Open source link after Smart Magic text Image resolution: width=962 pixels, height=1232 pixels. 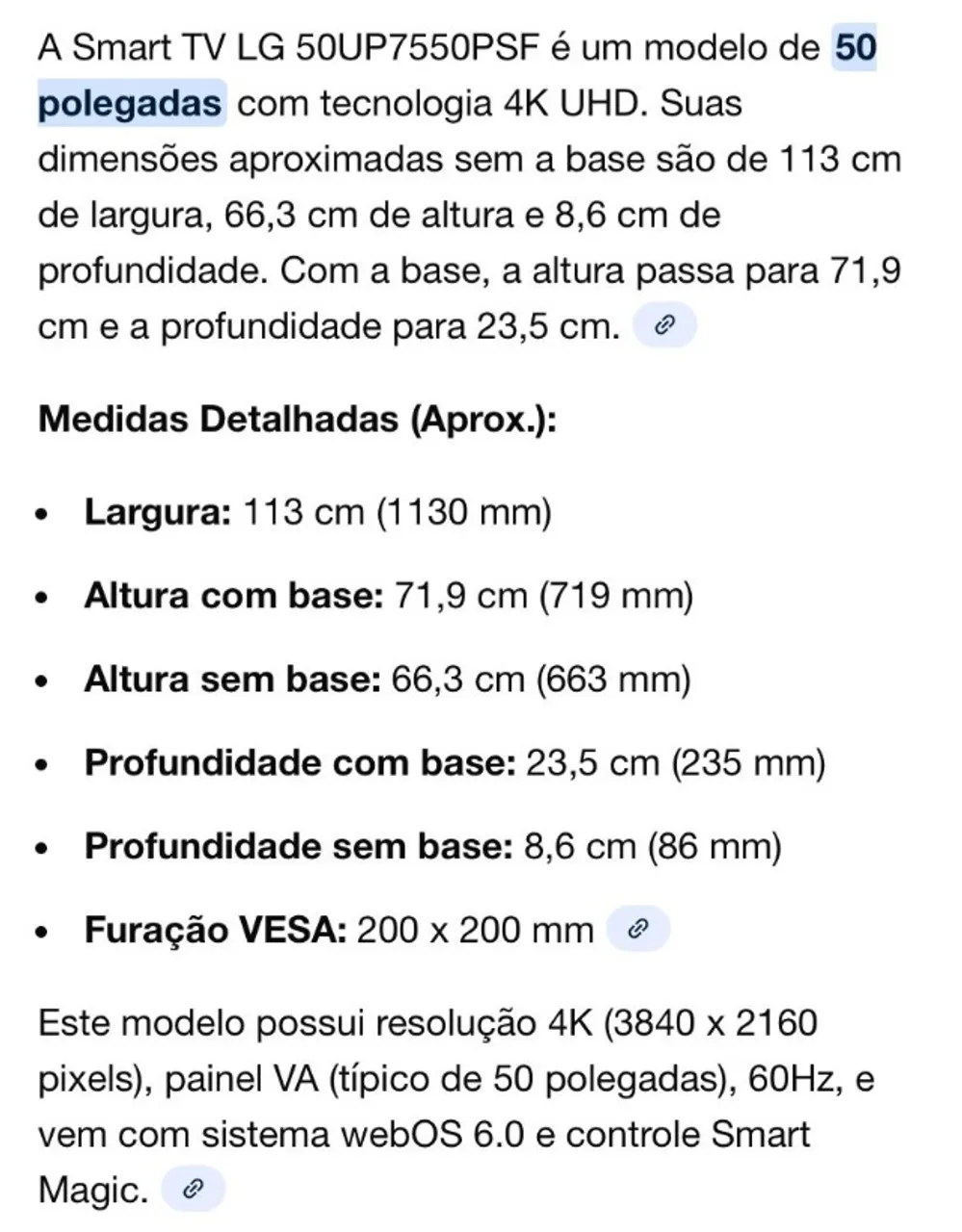[194, 1189]
